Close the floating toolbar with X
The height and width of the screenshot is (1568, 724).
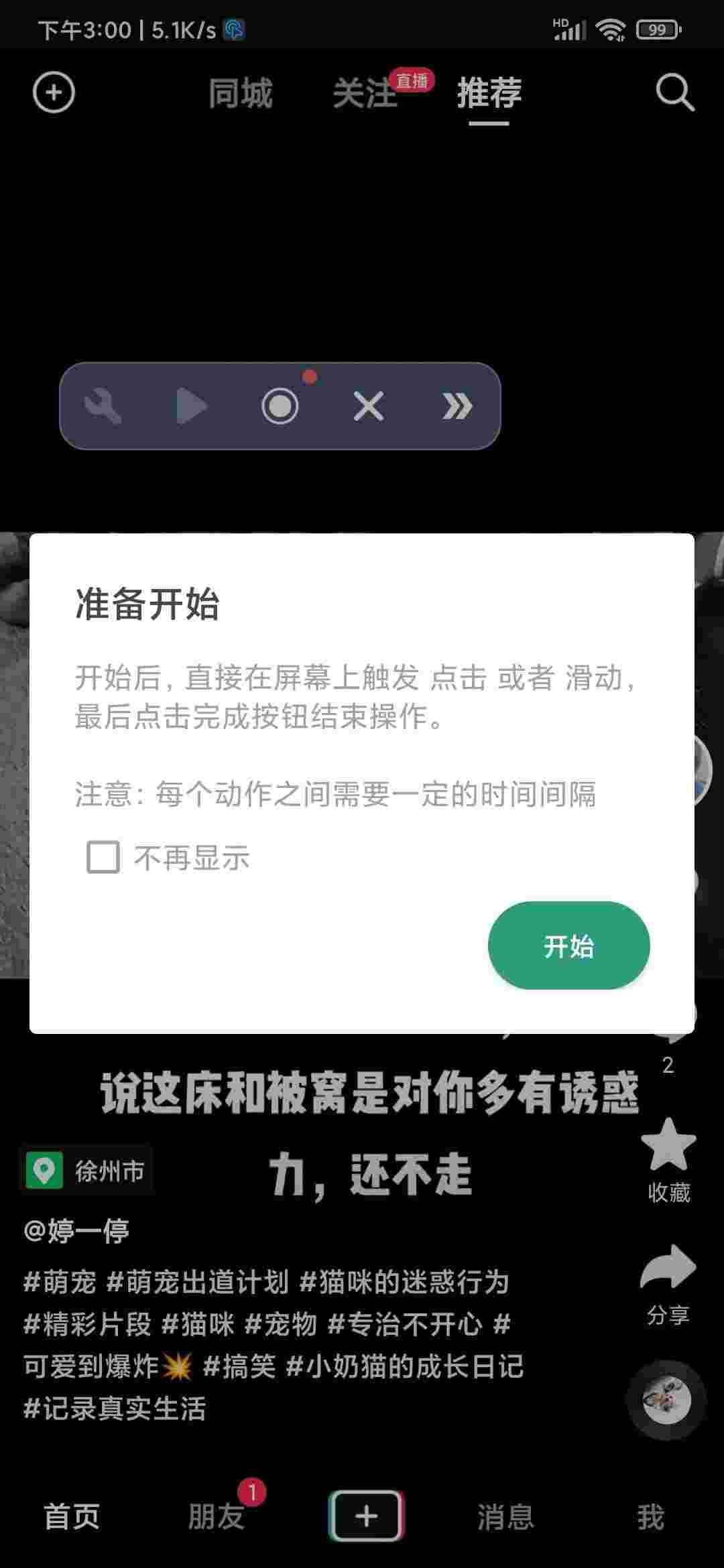(x=369, y=406)
